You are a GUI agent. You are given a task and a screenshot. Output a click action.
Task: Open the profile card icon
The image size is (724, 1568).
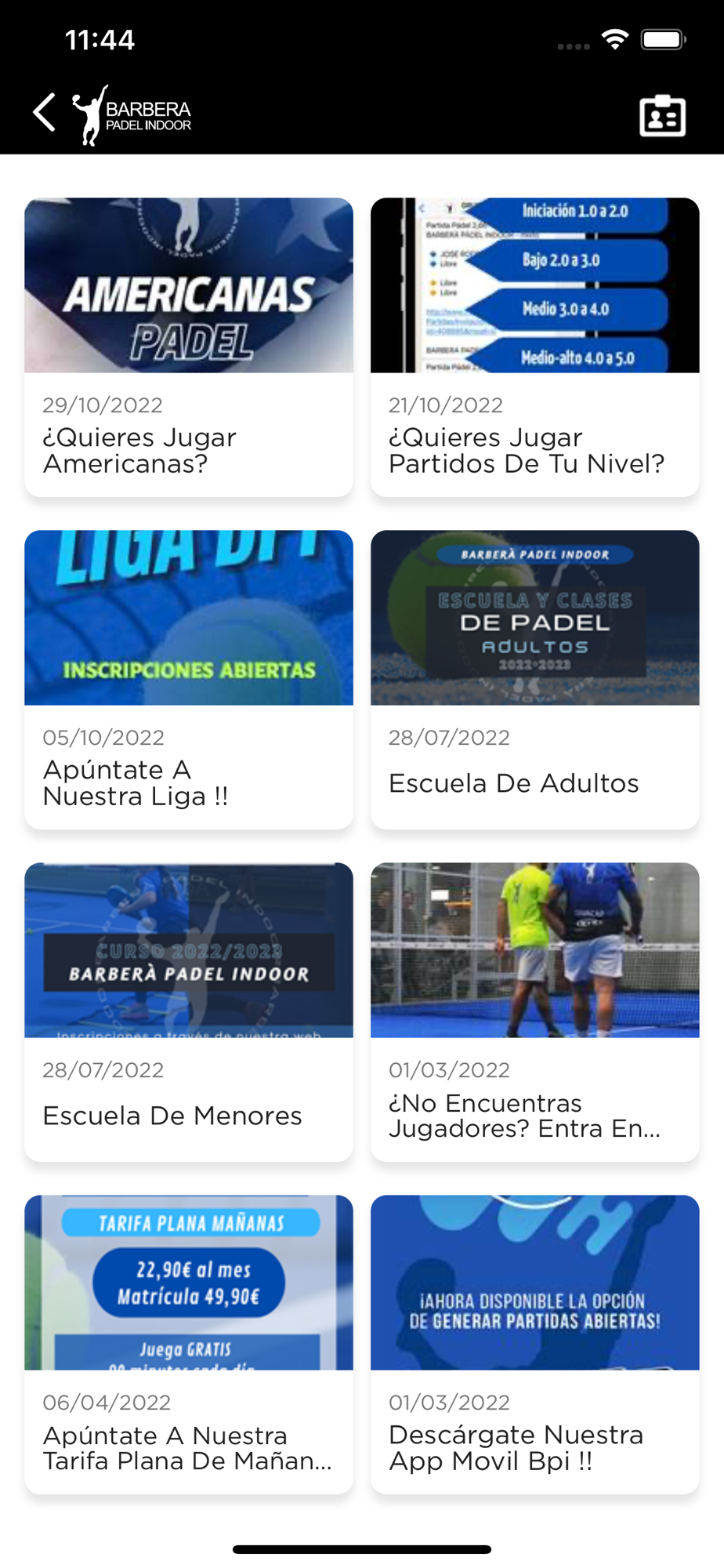[662, 116]
